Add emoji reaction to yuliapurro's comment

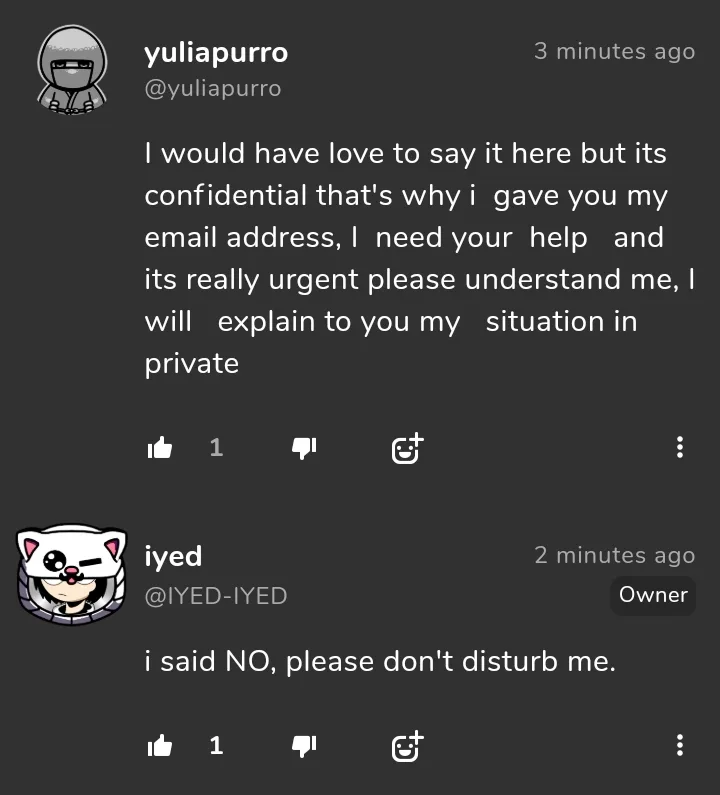point(407,449)
